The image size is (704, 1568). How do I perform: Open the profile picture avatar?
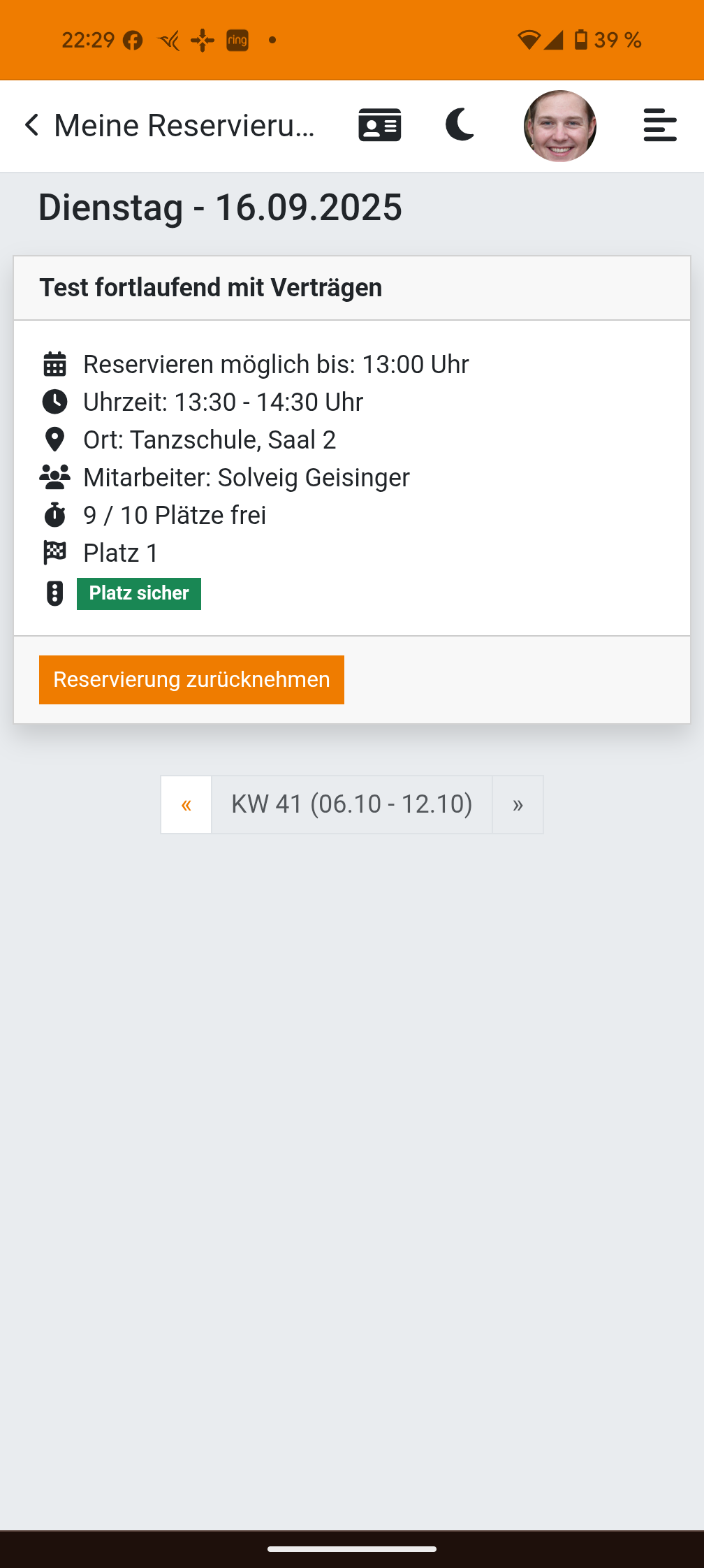coord(560,126)
